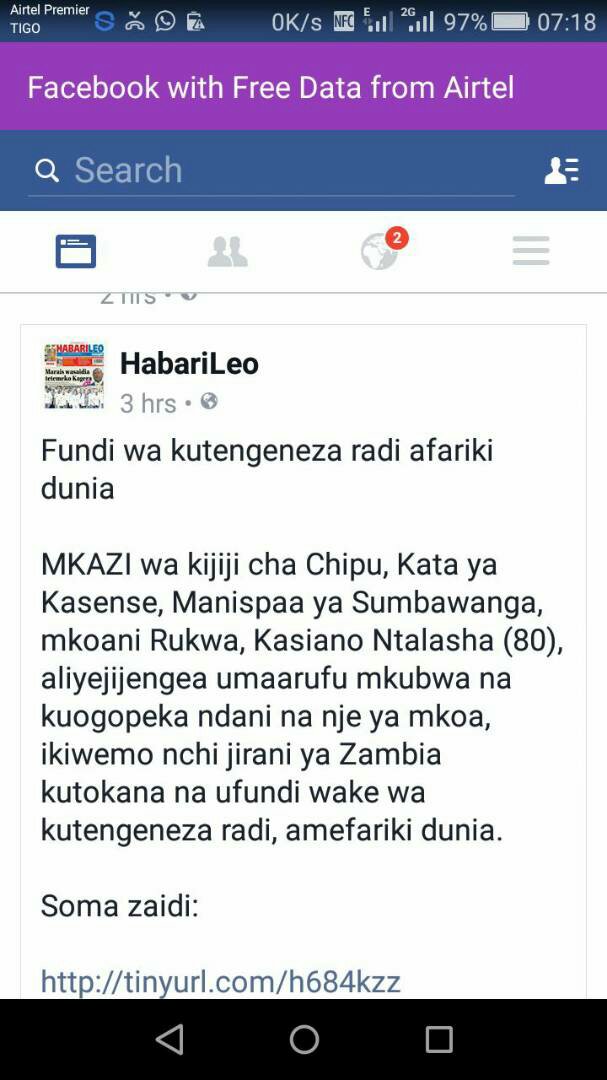Open the HabariLeo page name link
This screenshot has width=607, height=1080.
click(x=189, y=363)
